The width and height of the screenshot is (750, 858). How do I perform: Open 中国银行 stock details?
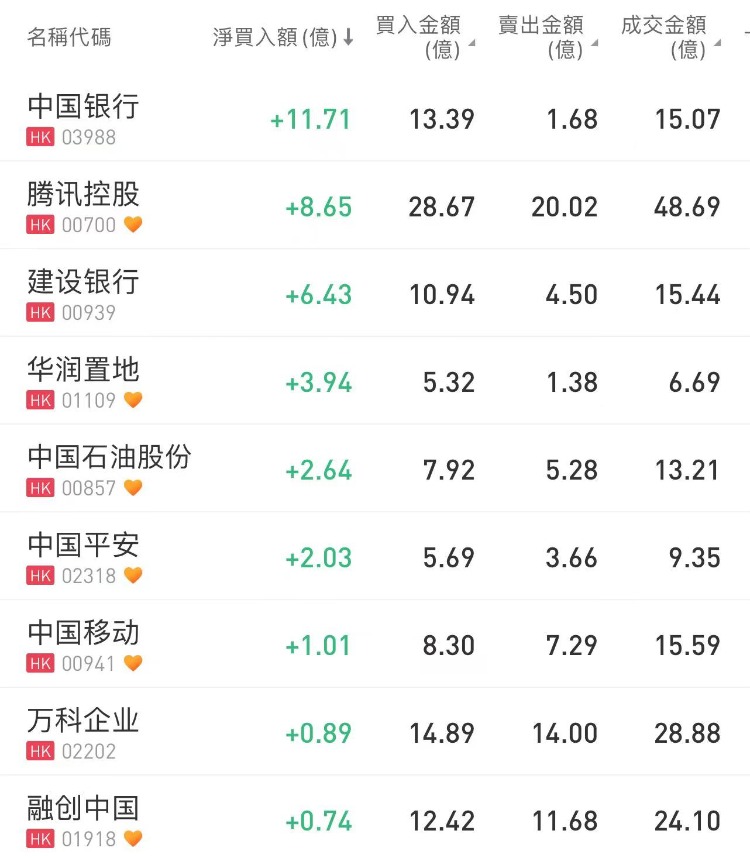click(83, 107)
